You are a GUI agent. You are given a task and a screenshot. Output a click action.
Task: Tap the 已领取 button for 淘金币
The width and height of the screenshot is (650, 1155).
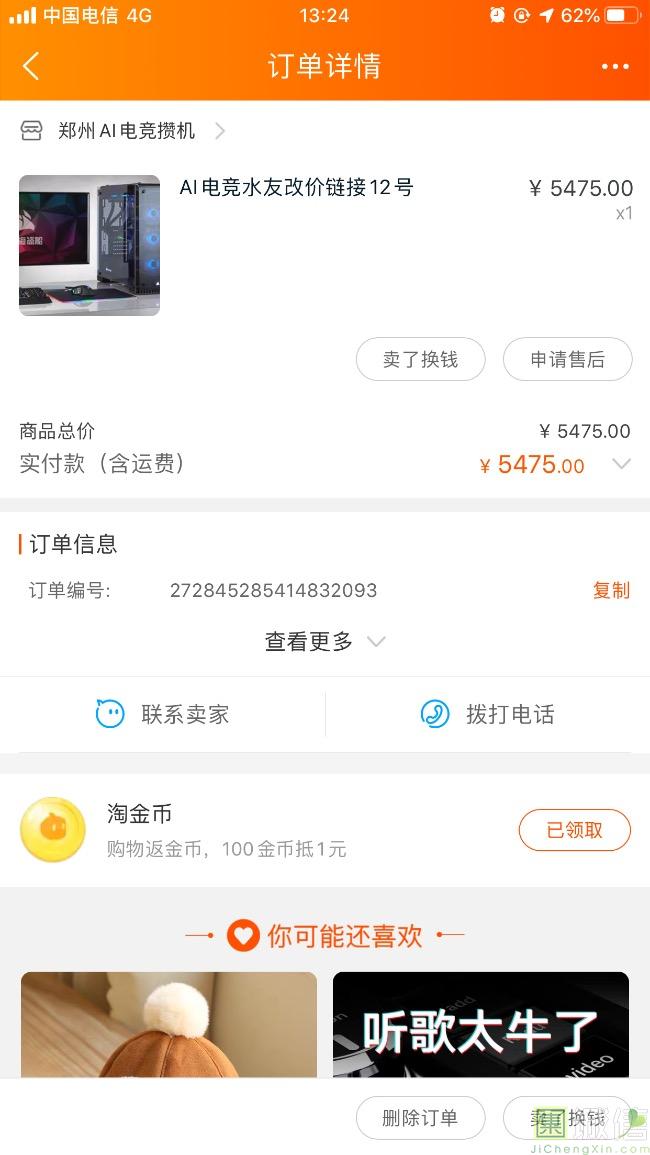point(574,830)
